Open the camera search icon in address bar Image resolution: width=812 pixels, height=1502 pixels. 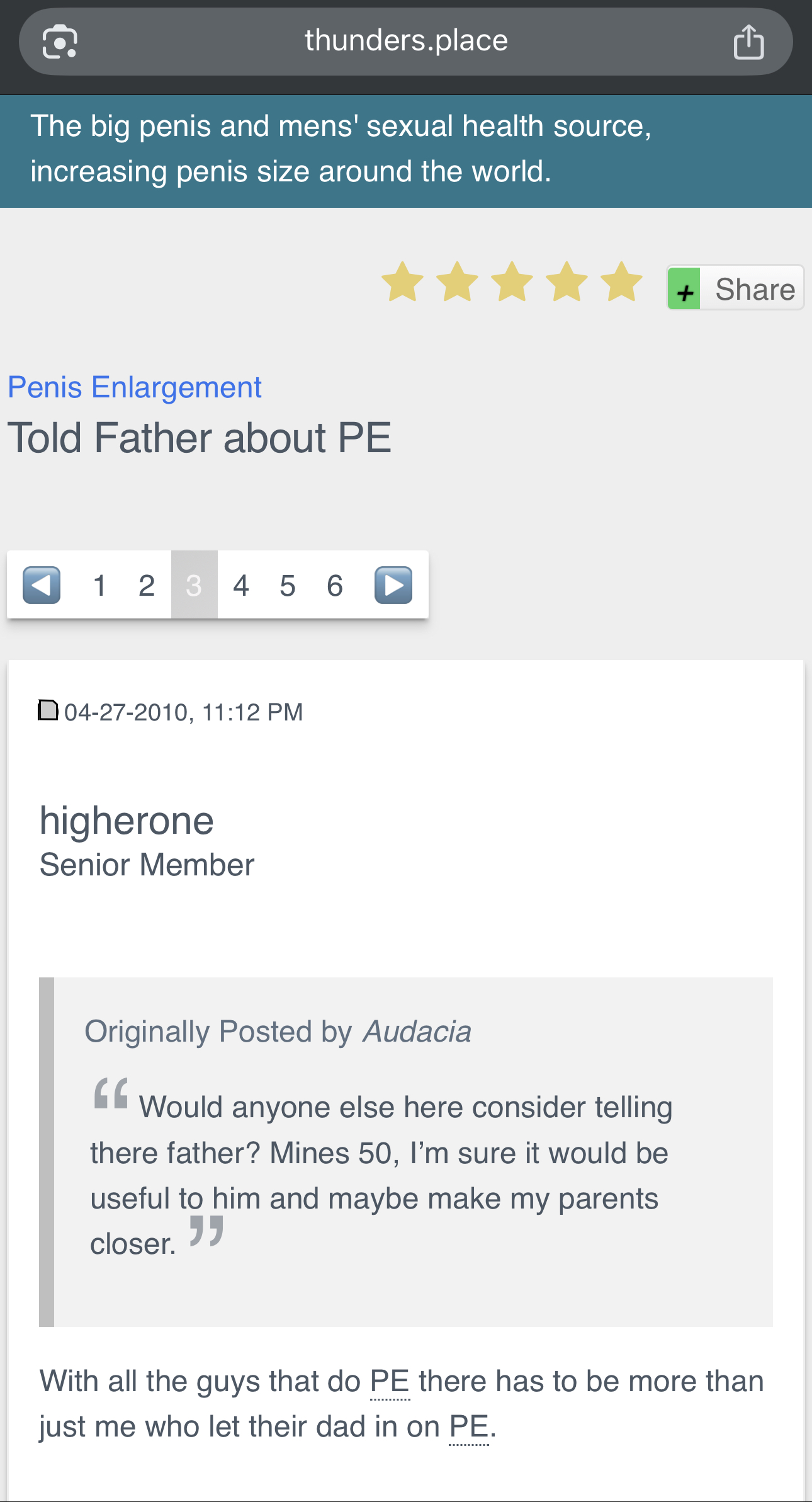point(60,42)
